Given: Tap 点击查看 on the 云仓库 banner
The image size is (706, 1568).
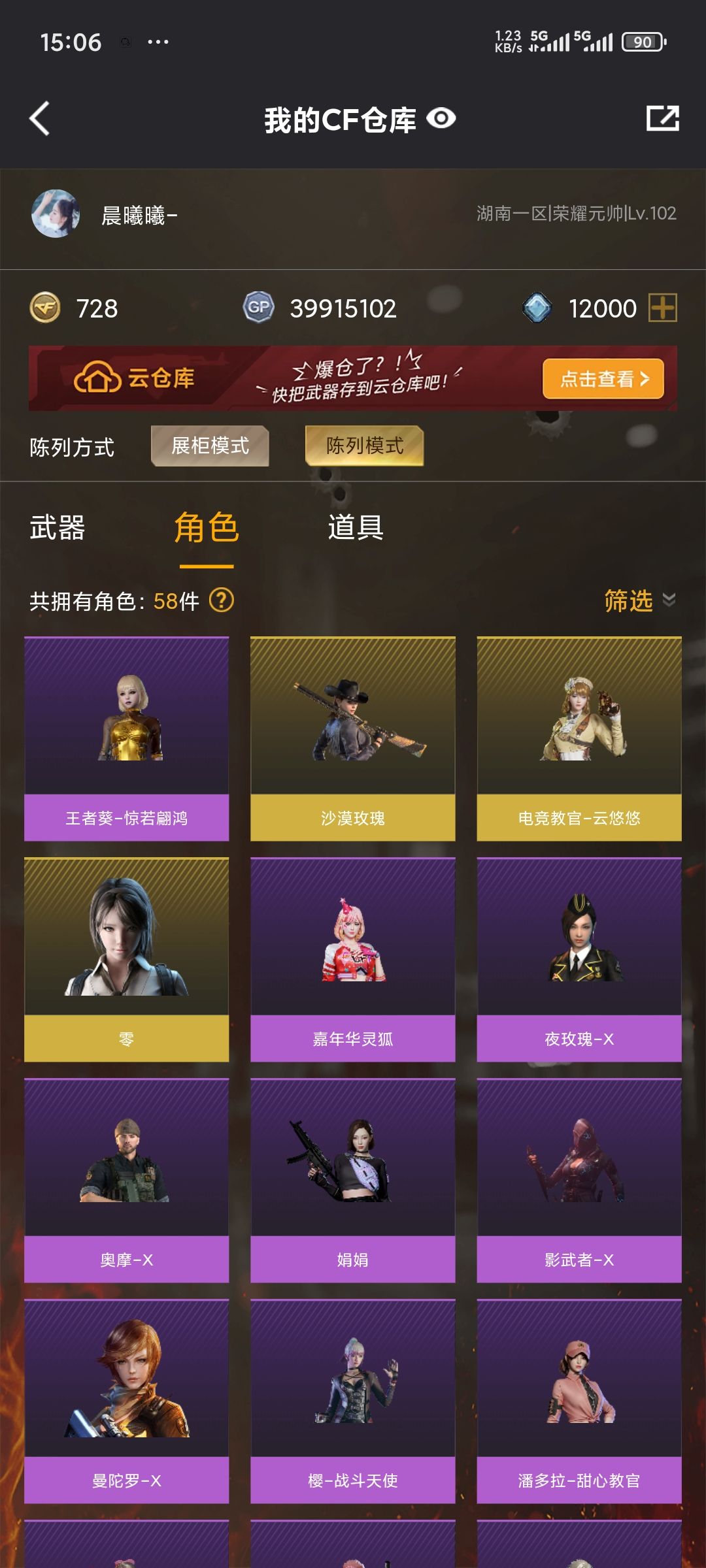Looking at the screenshot, I should (x=603, y=378).
